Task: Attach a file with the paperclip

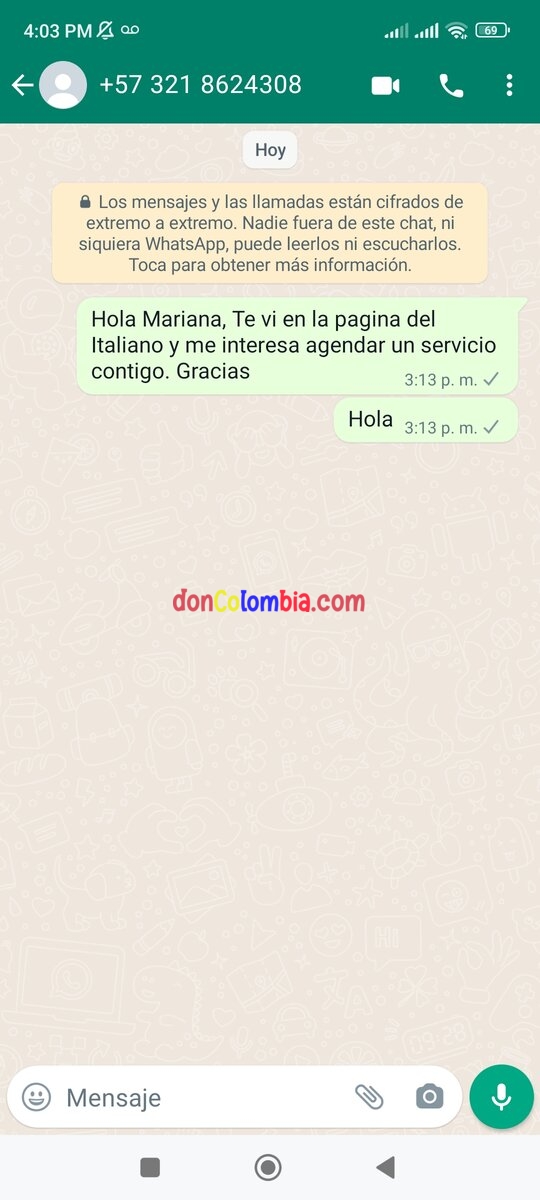Action: (369, 1097)
